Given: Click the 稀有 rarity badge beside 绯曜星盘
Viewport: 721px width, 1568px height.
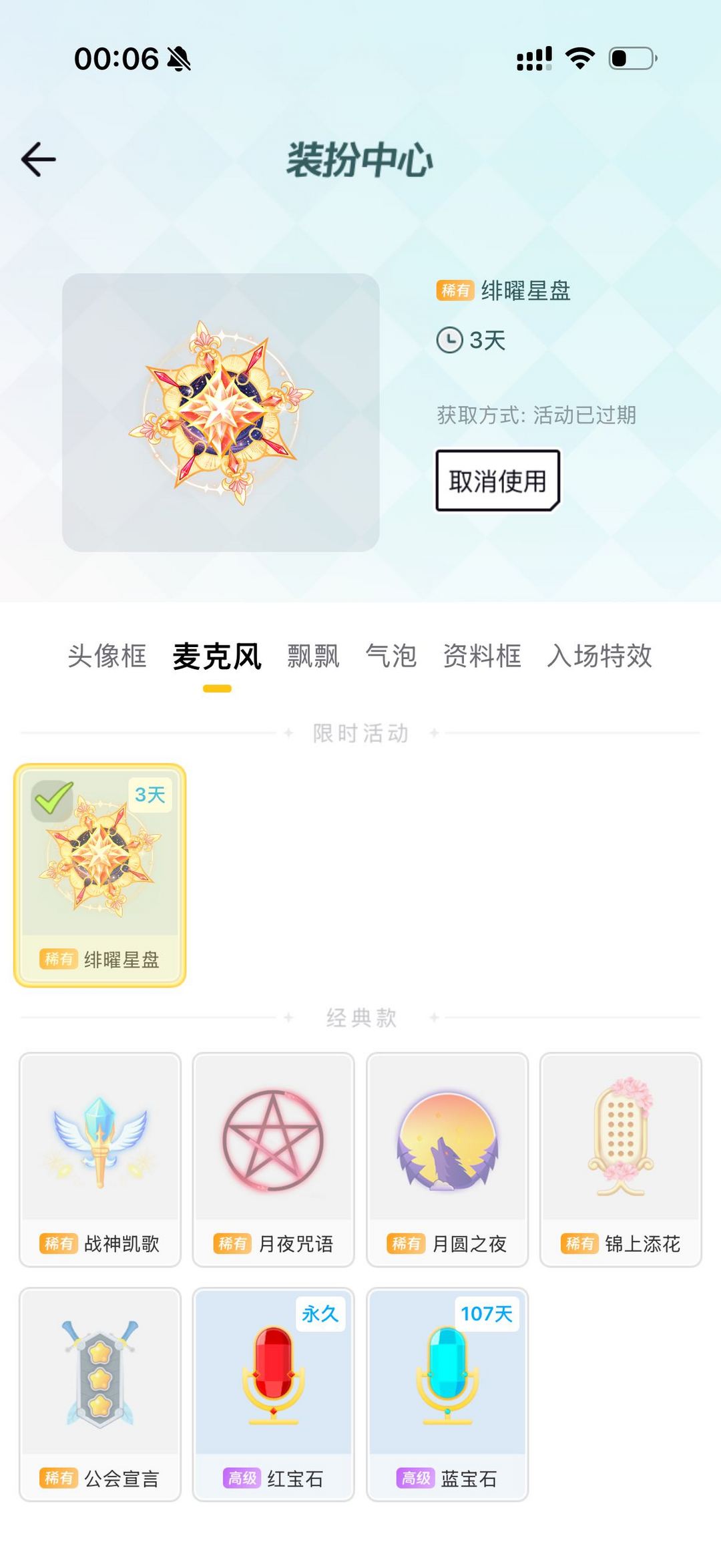Looking at the screenshot, I should [x=457, y=290].
